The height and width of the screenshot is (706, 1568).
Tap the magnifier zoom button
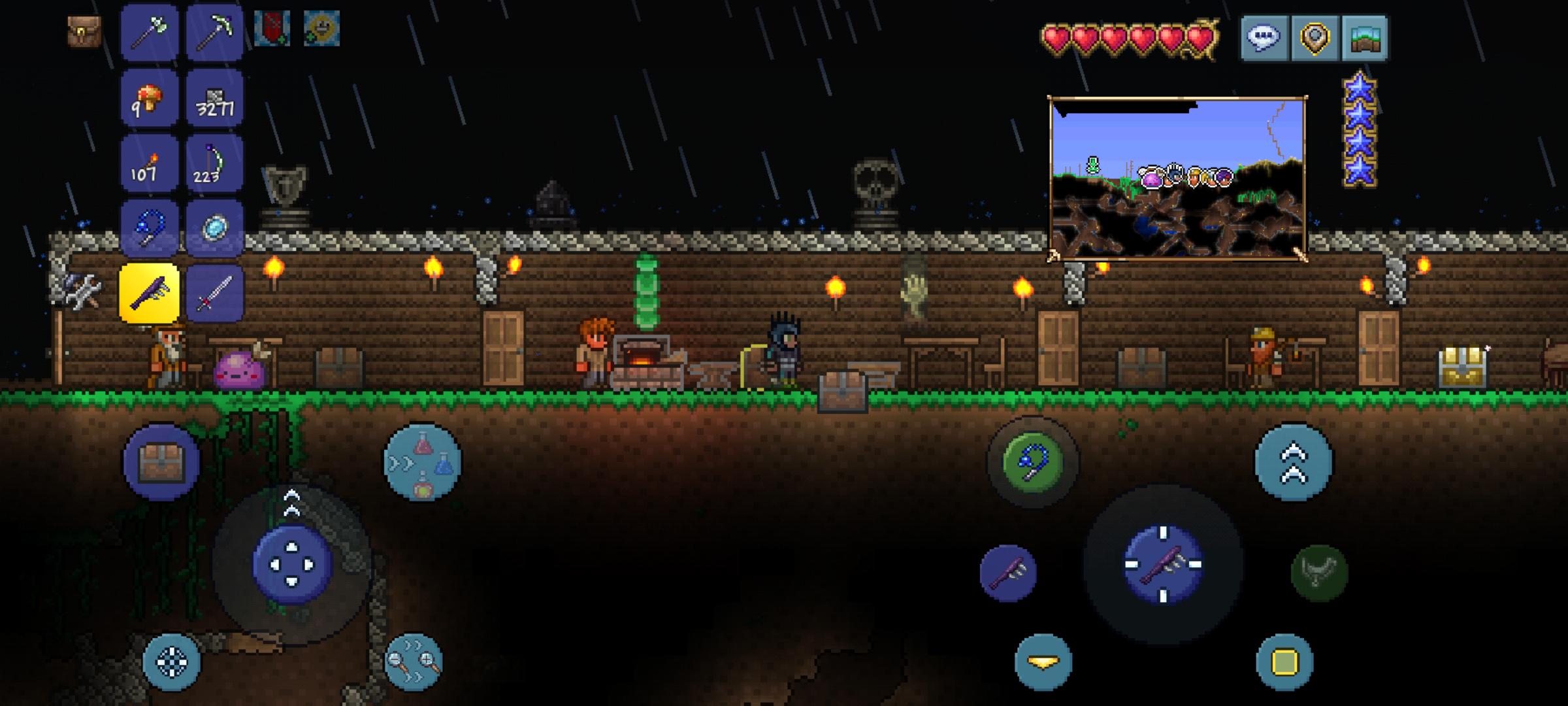pos(413,662)
